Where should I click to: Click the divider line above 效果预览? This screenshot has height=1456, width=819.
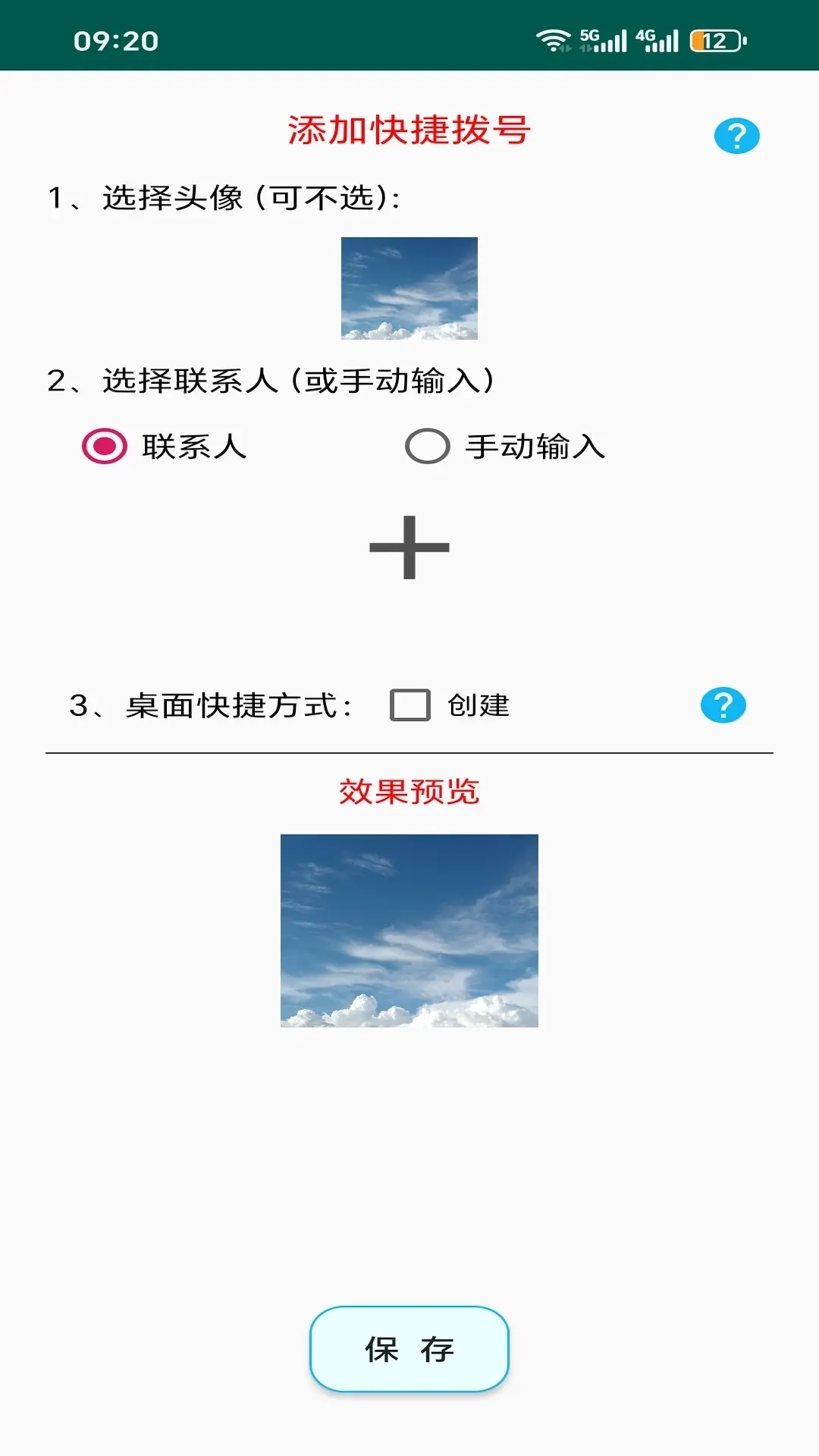pyautogui.click(x=409, y=752)
